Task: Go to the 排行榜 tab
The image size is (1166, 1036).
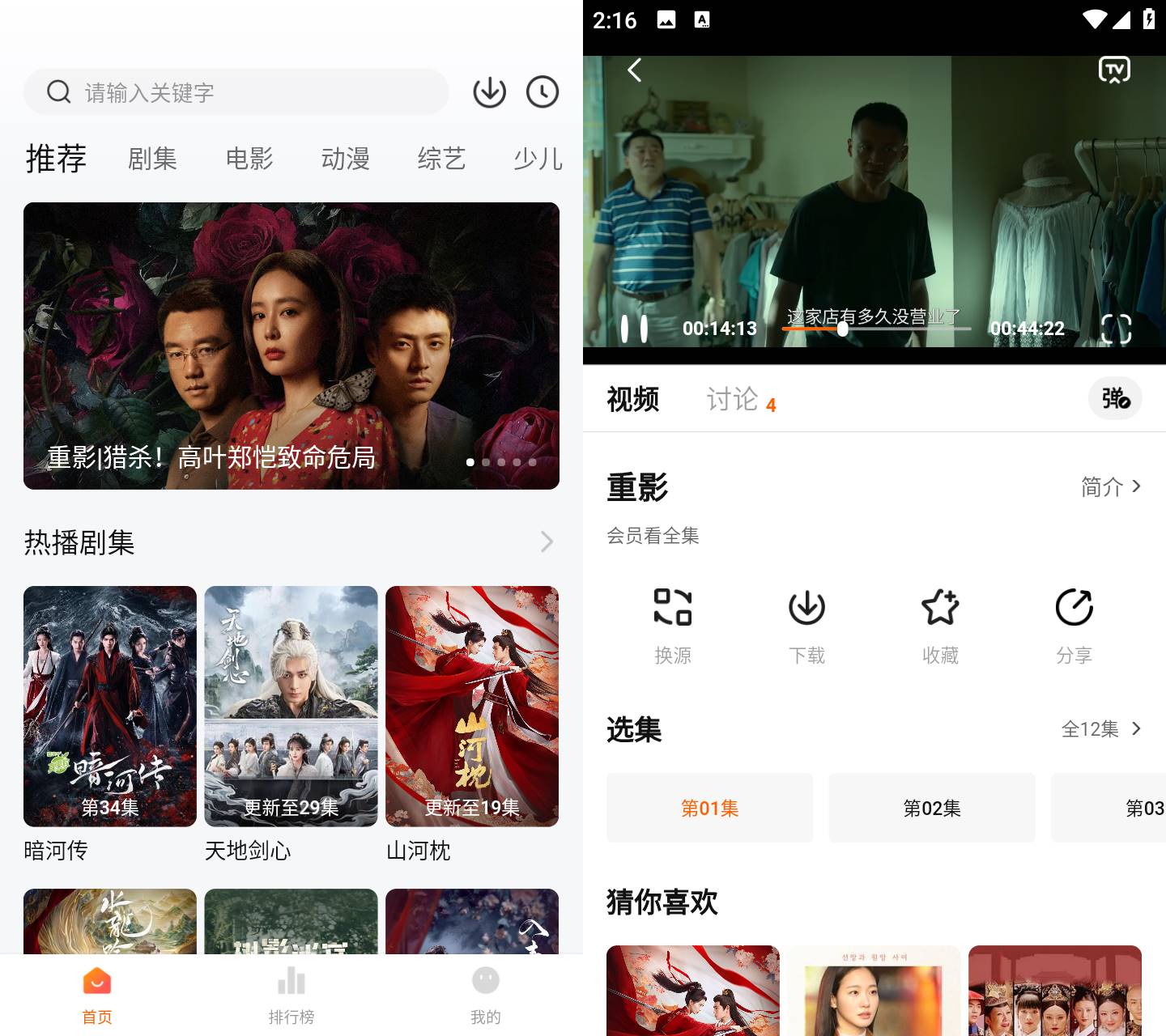Action: [x=291, y=994]
